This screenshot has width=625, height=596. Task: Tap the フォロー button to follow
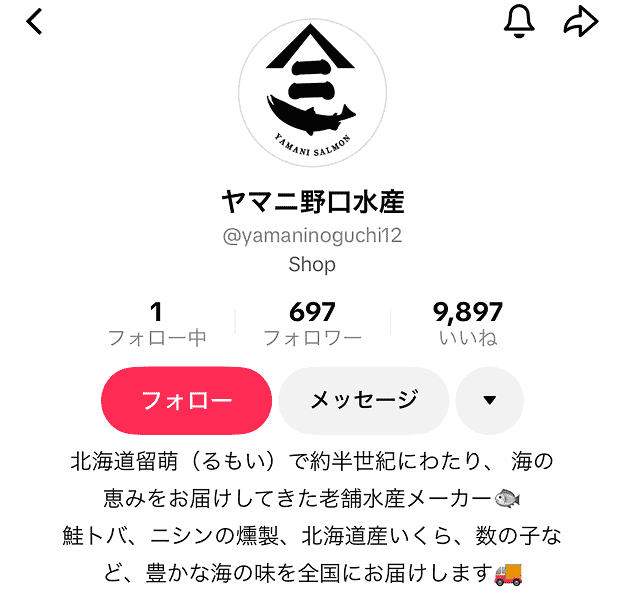[x=186, y=401]
